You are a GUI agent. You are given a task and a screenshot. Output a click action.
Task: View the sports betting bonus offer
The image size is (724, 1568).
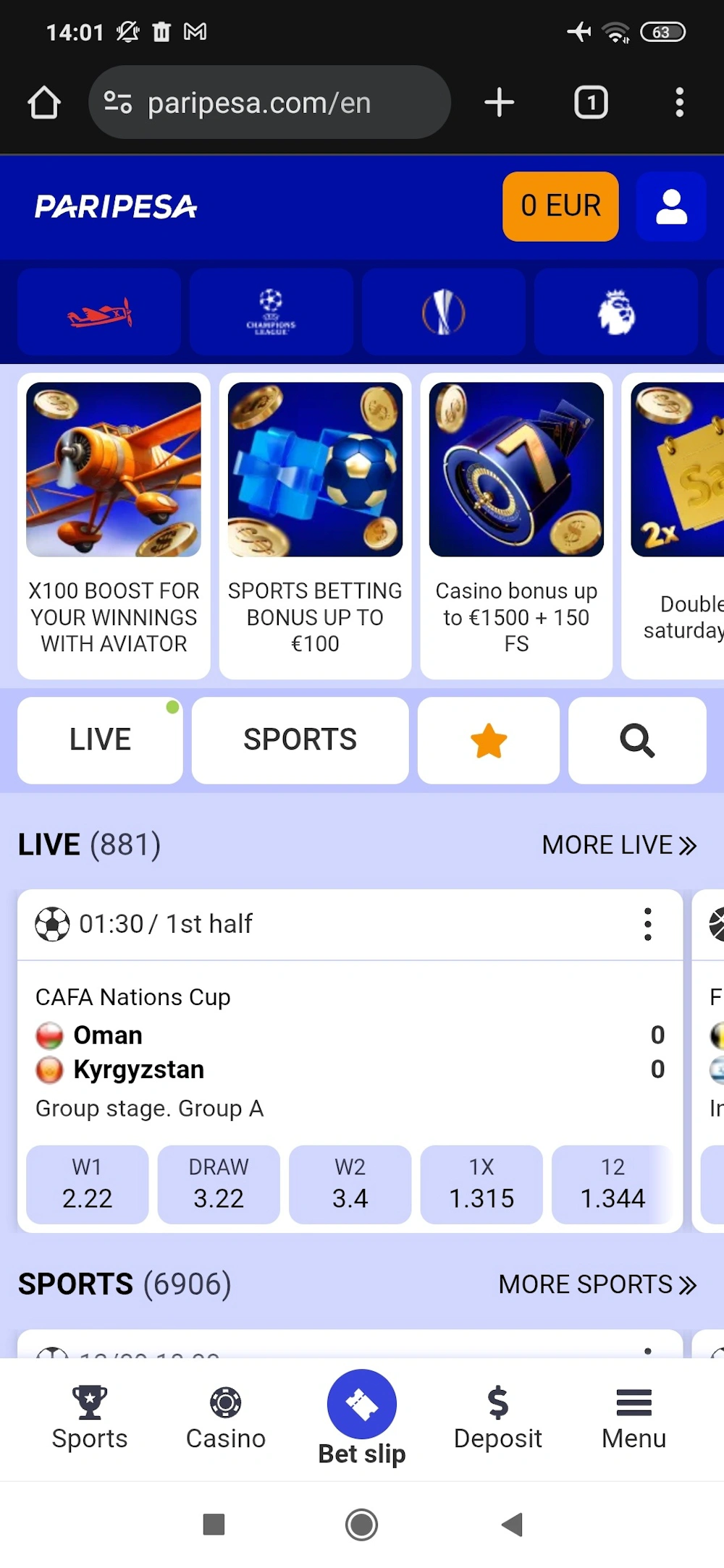[x=315, y=526]
